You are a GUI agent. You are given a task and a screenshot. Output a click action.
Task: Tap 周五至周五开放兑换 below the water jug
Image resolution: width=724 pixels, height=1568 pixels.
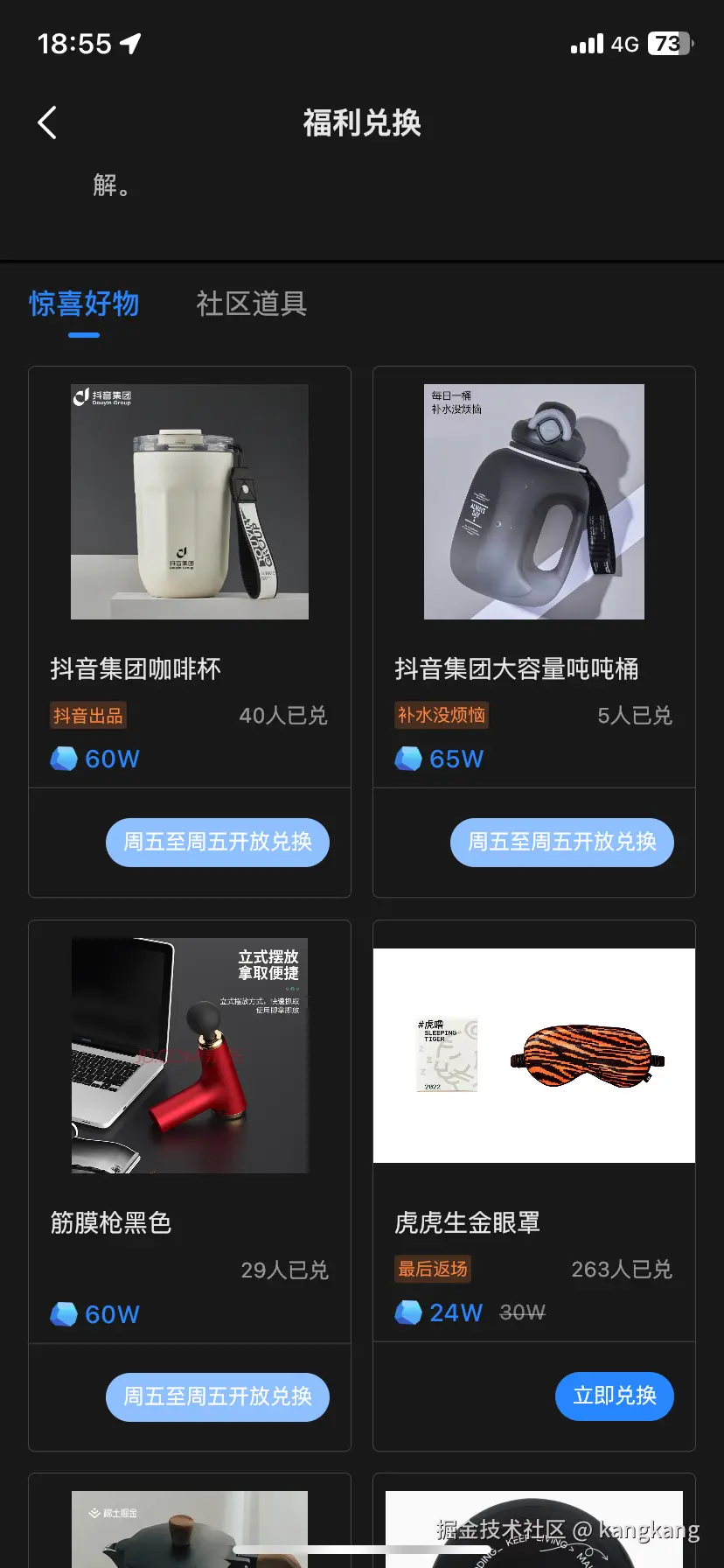coord(561,842)
